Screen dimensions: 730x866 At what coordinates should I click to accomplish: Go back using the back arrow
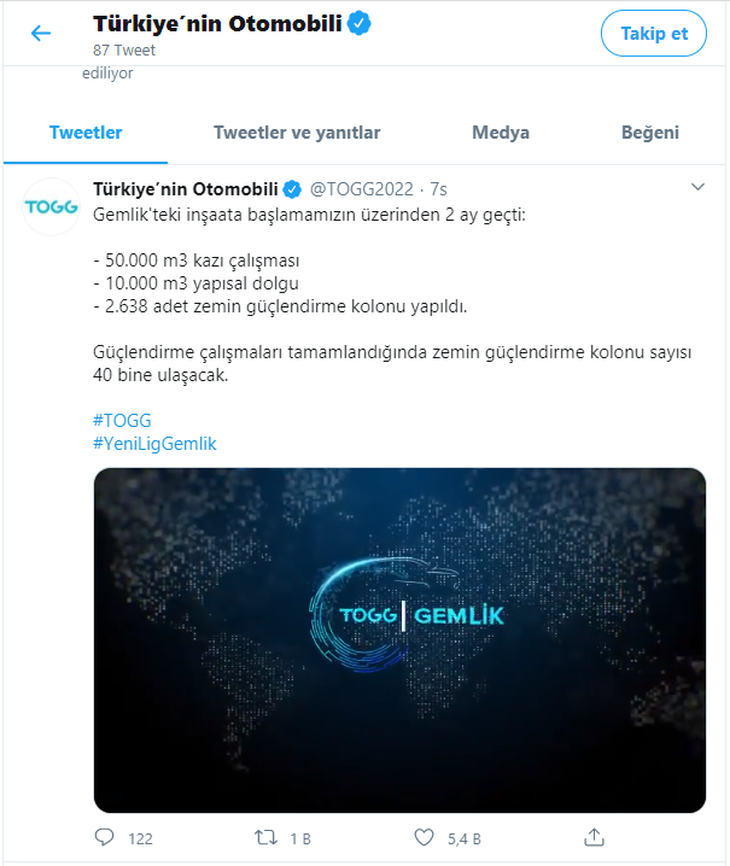click(39, 33)
